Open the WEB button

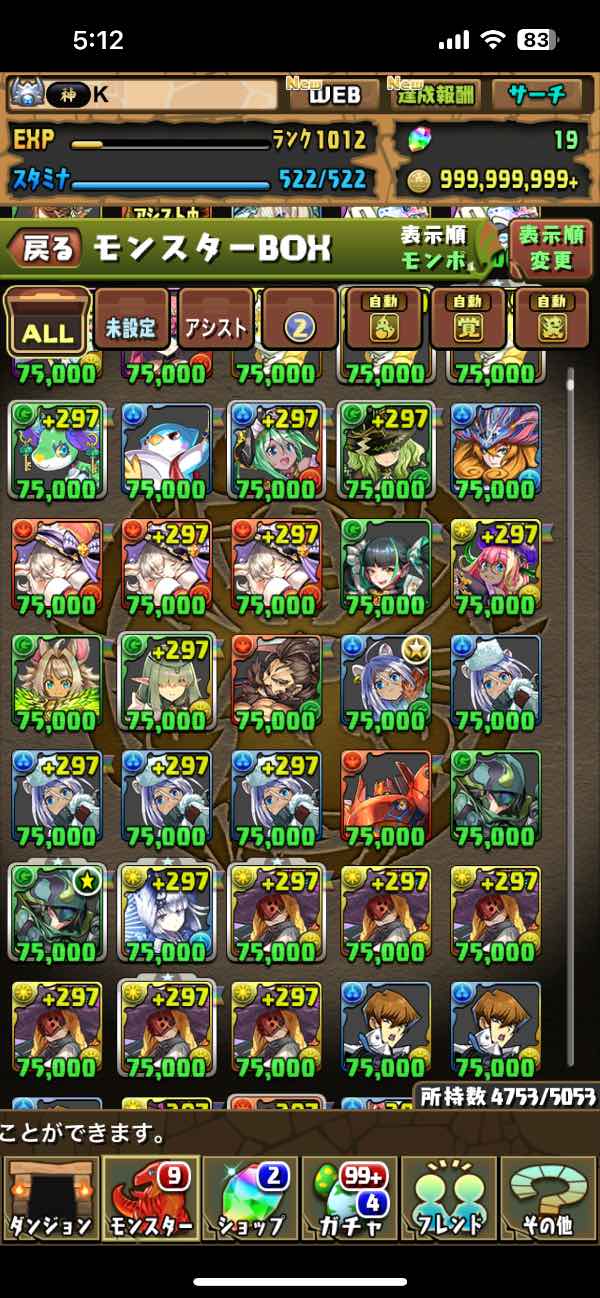[x=334, y=95]
